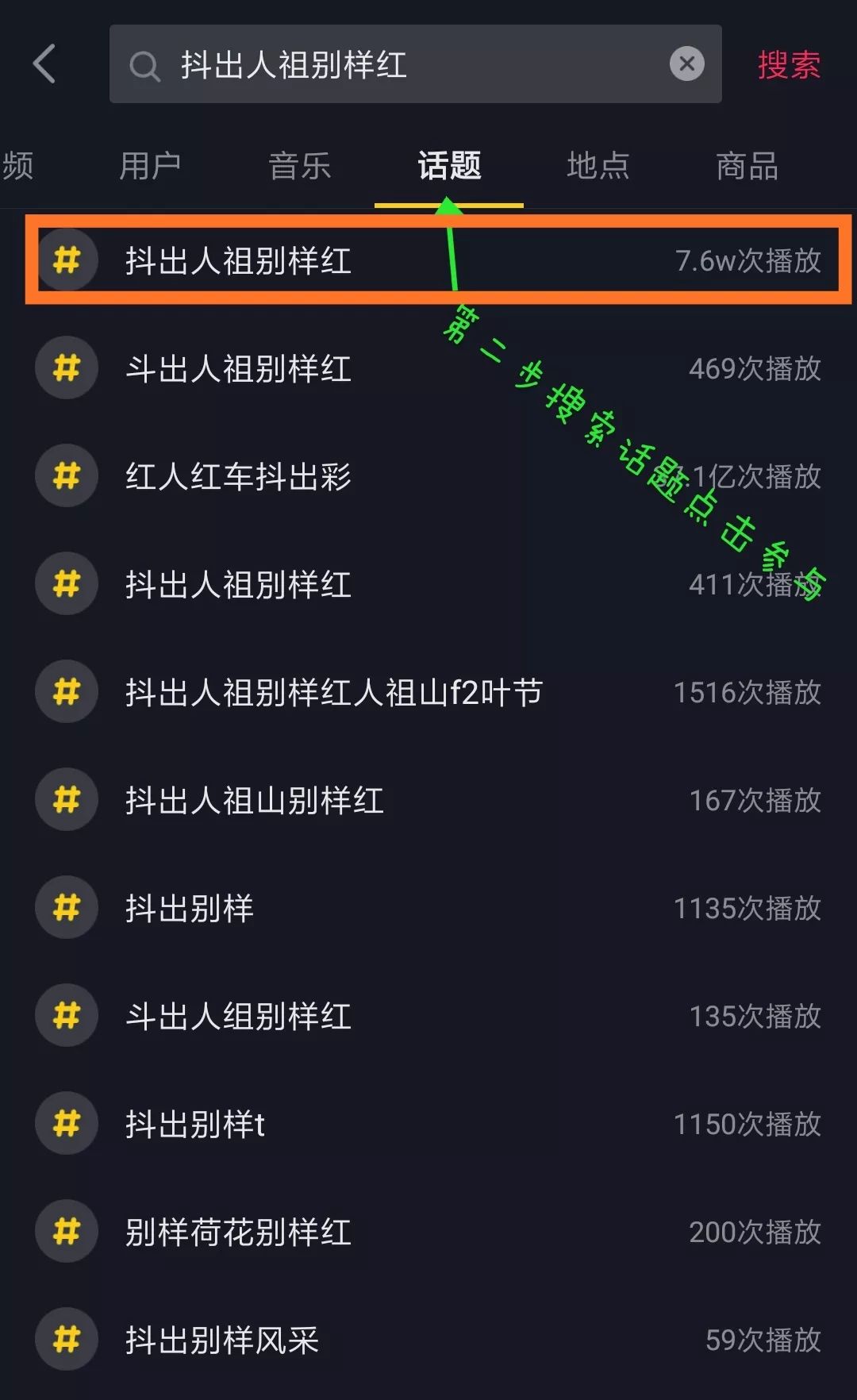The height and width of the screenshot is (1400, 857).
Task: Open topic 抖出人祖别样红 with 411 plays
Action: point(428,583)
